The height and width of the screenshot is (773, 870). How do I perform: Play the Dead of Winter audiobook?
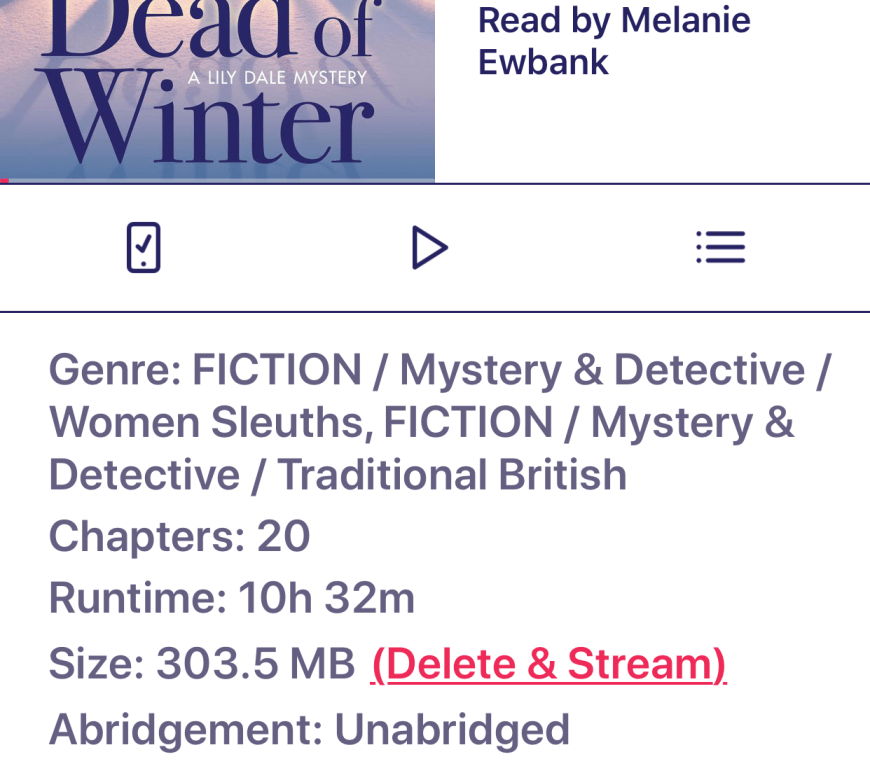(429, 247)
